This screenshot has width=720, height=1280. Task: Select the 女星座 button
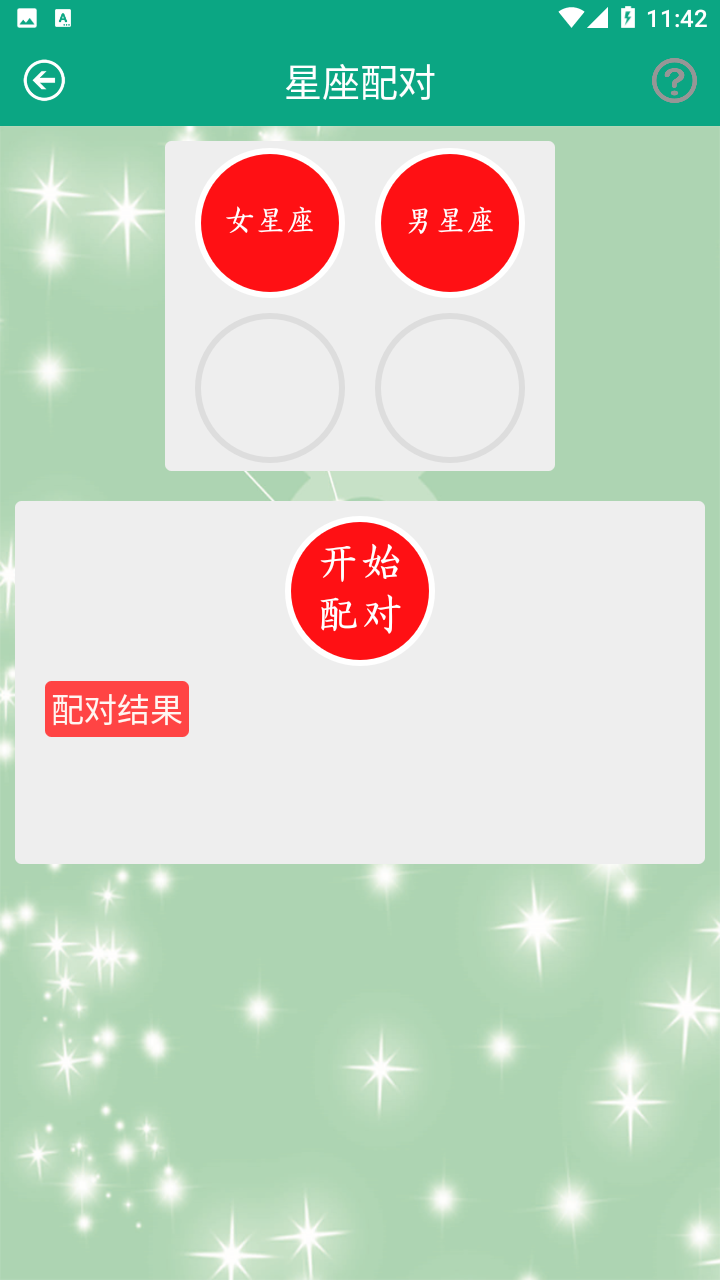pos(270,222)
